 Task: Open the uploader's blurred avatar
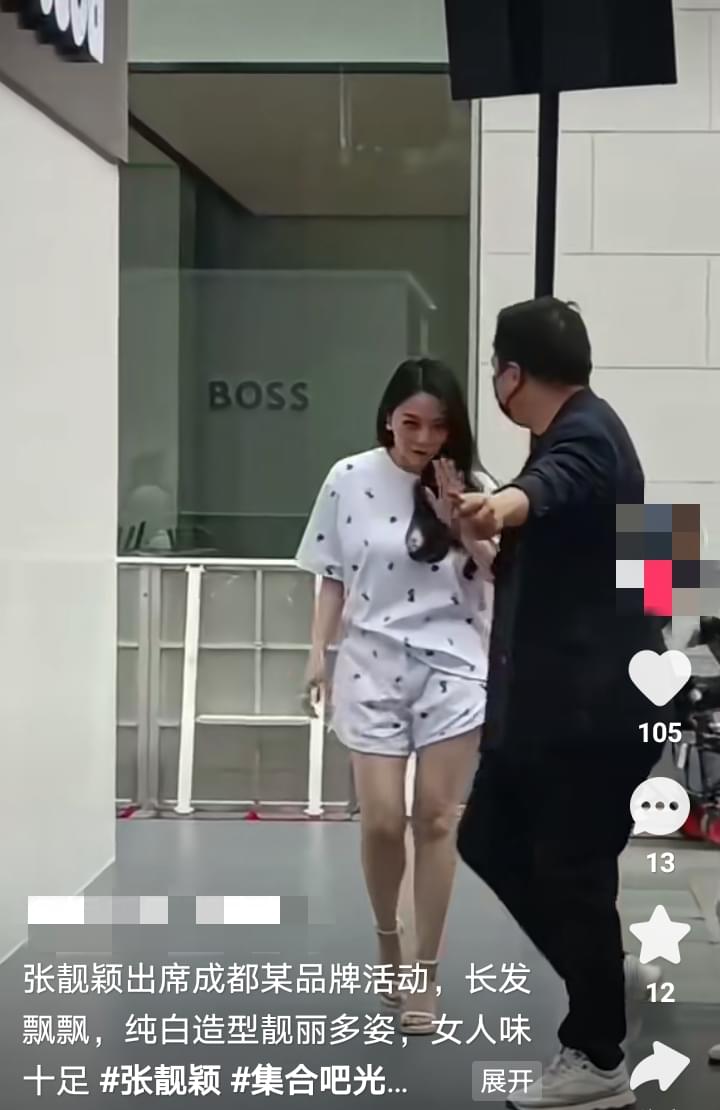pyautogui.click(x=666, y=559)
